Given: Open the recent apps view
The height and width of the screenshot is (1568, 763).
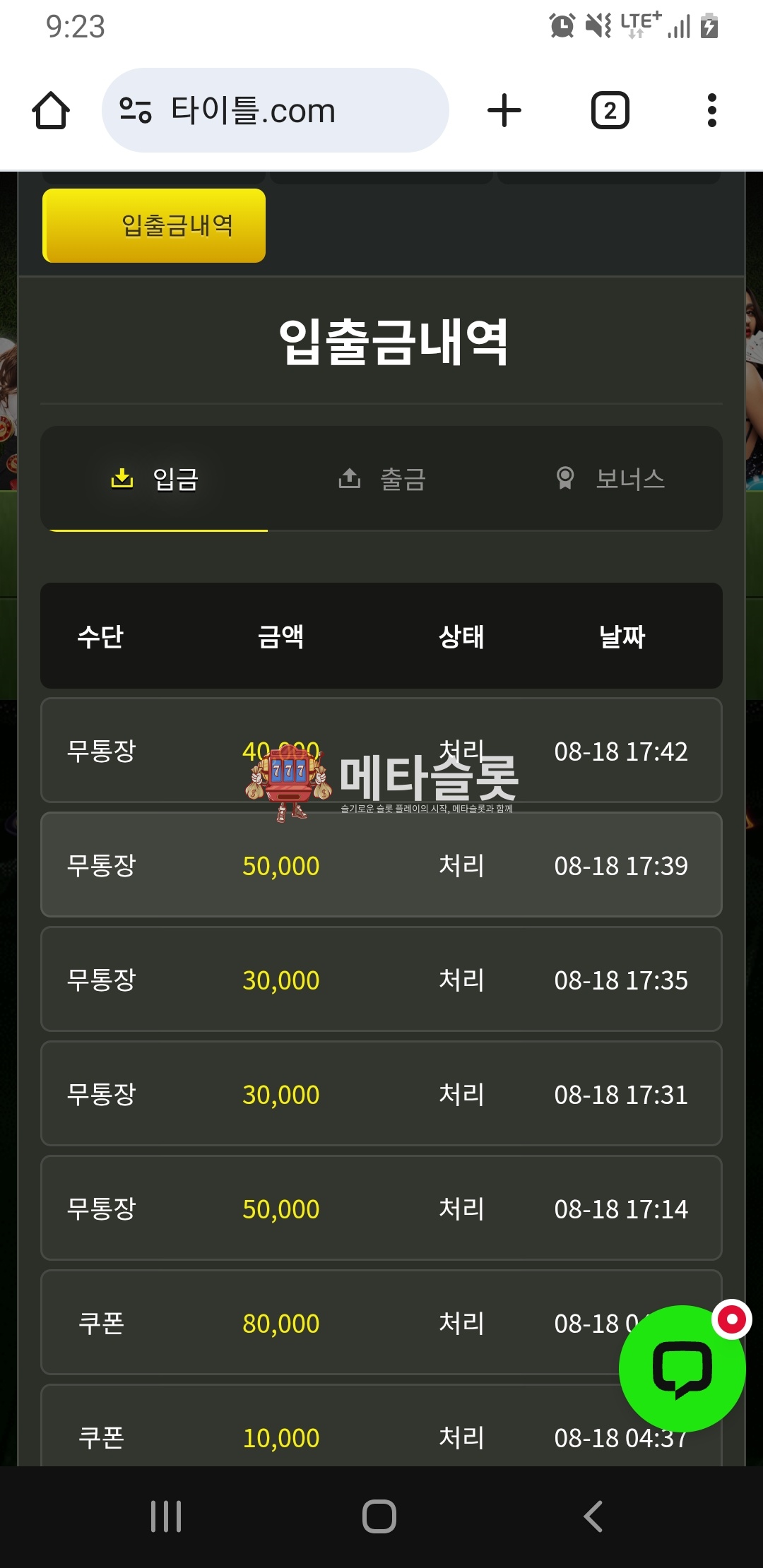Looking at the screenshot, I should 167,1516.
